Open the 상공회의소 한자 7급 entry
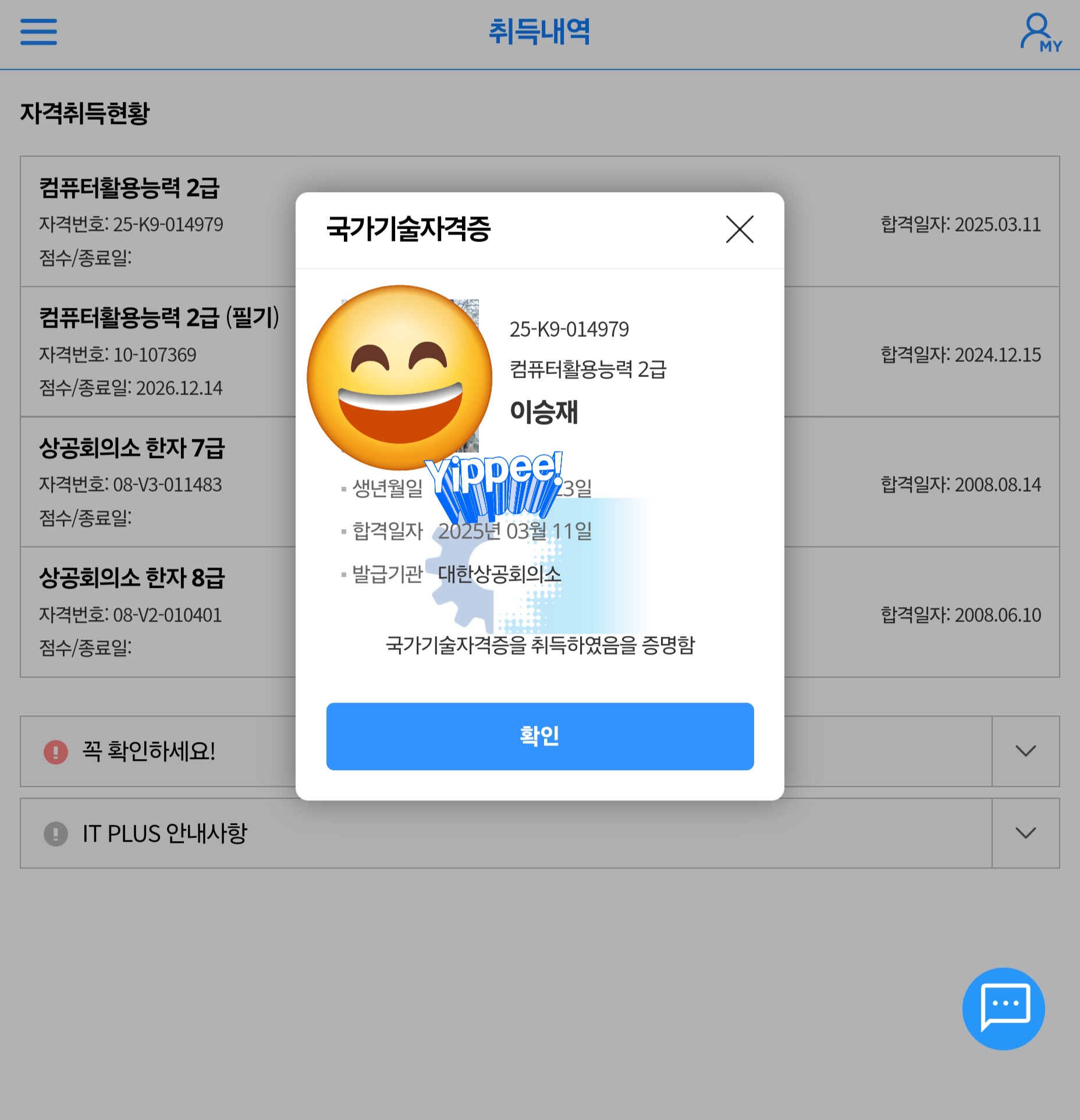 pos(132,448)
